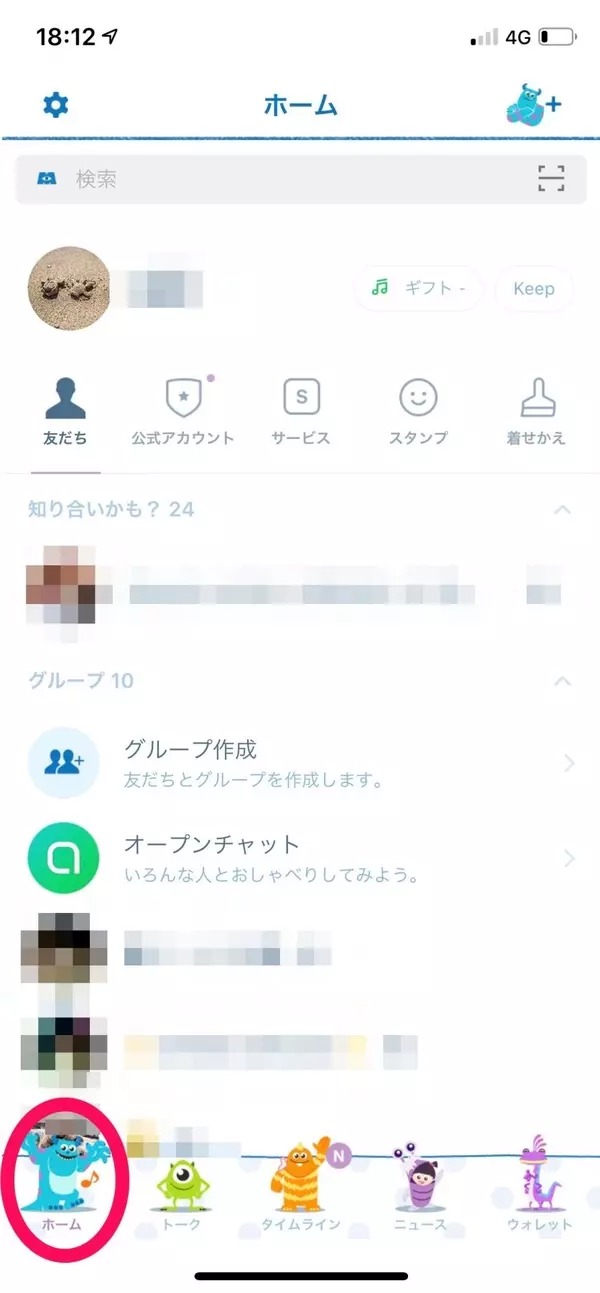Switch to the サービス tab
This screenshot has width=600, height=1293.
[301, 412]
